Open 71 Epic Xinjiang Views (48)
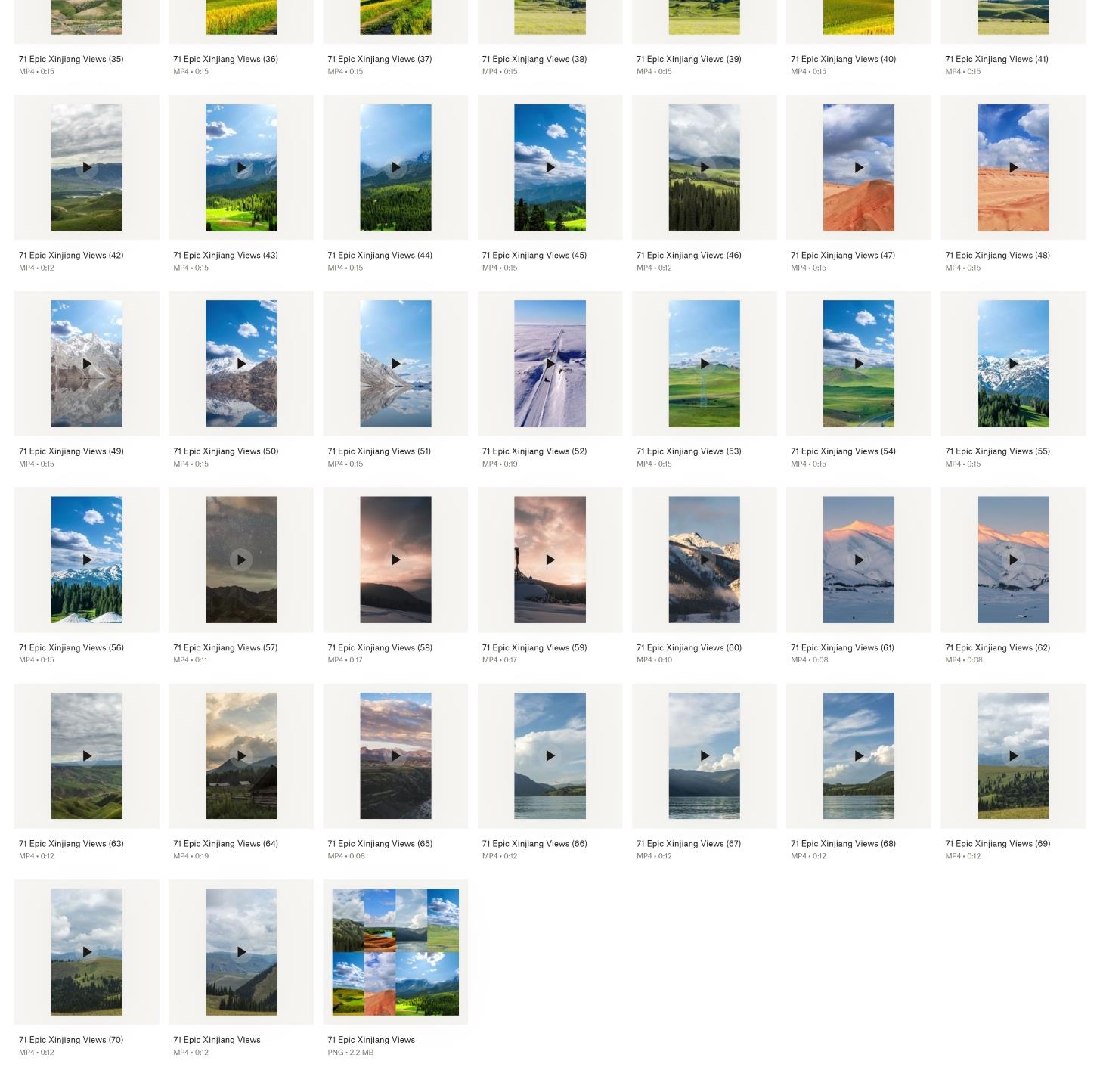1103x1092 pixels. (1013, 168)
